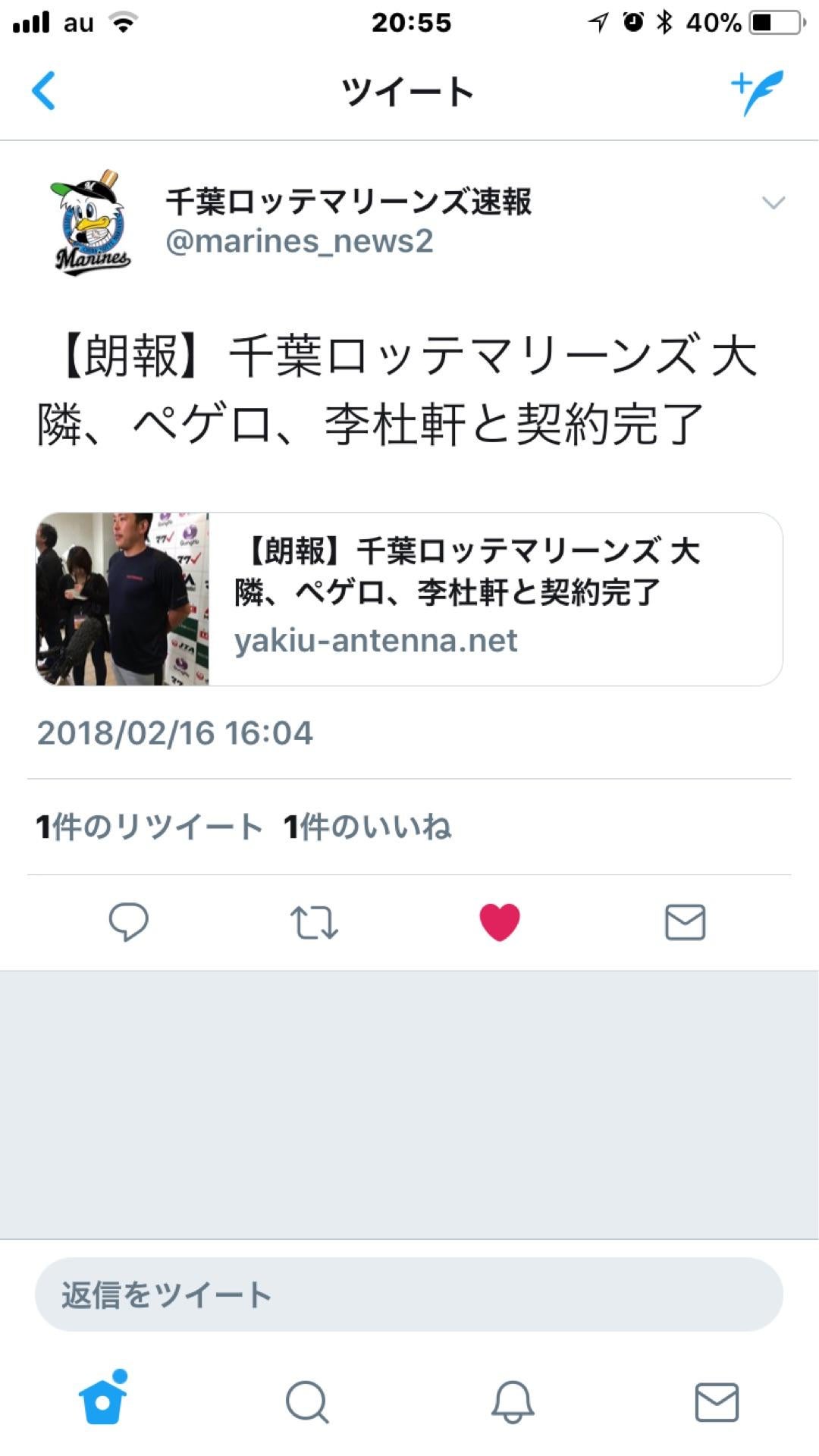Open the Notifications bell icon

point(512,1403)
